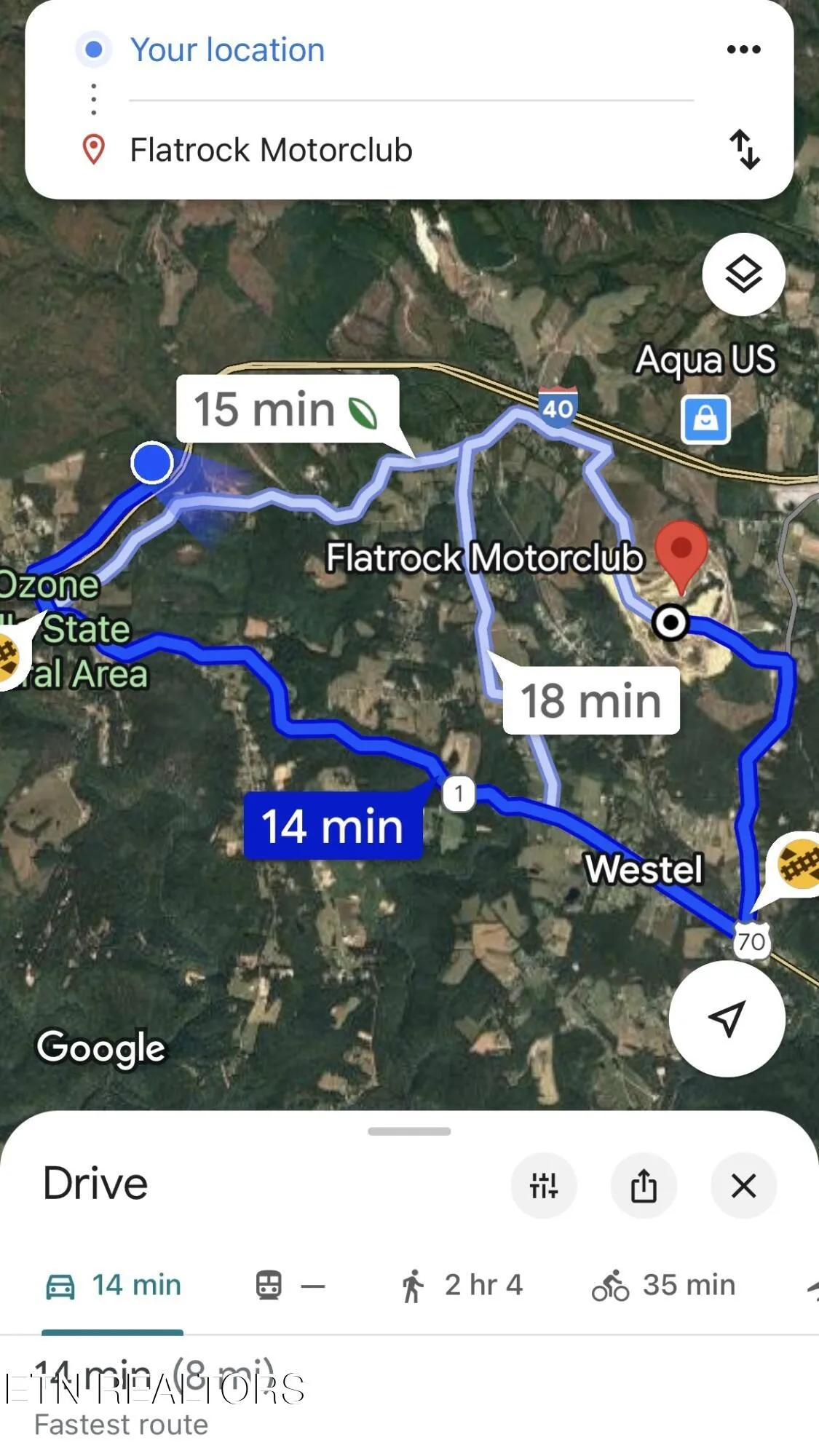This screenshot has width=819, height=1456.
Task: Start navigation with the arrow button
Action: [x=727, y=1018]
